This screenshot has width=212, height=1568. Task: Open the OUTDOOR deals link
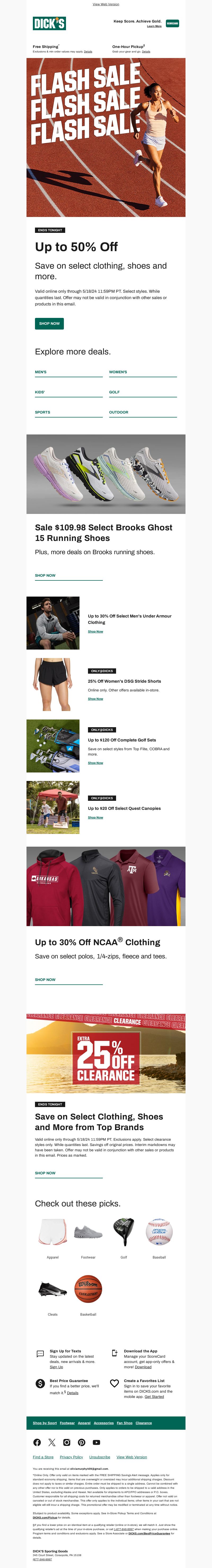[x=119, y=412]
